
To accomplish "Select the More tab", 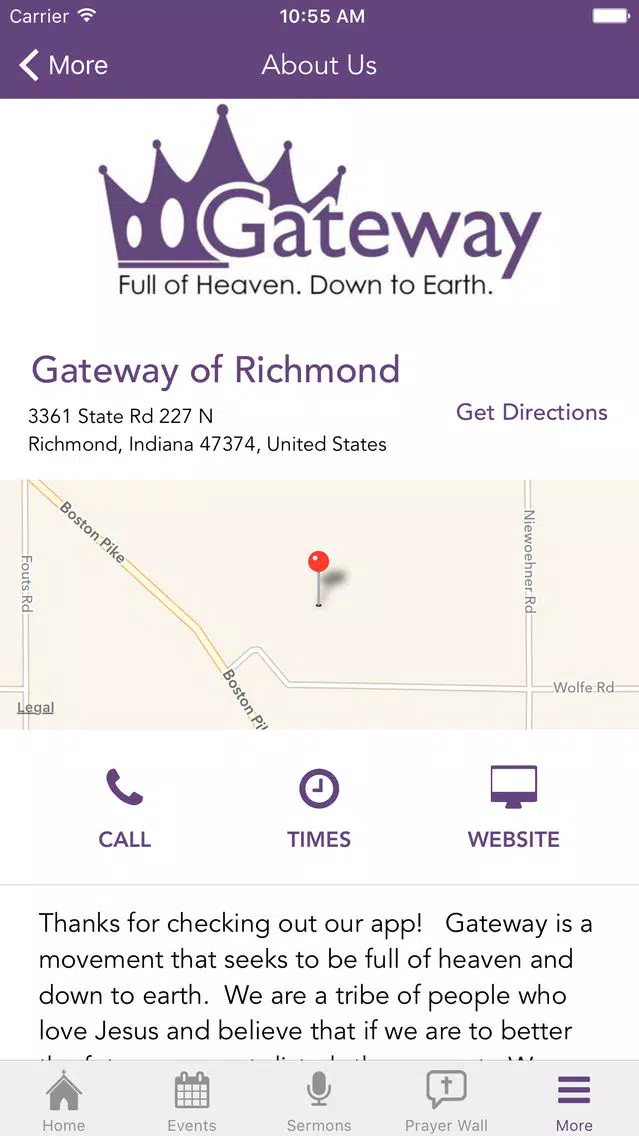I will coord(574,1100).
